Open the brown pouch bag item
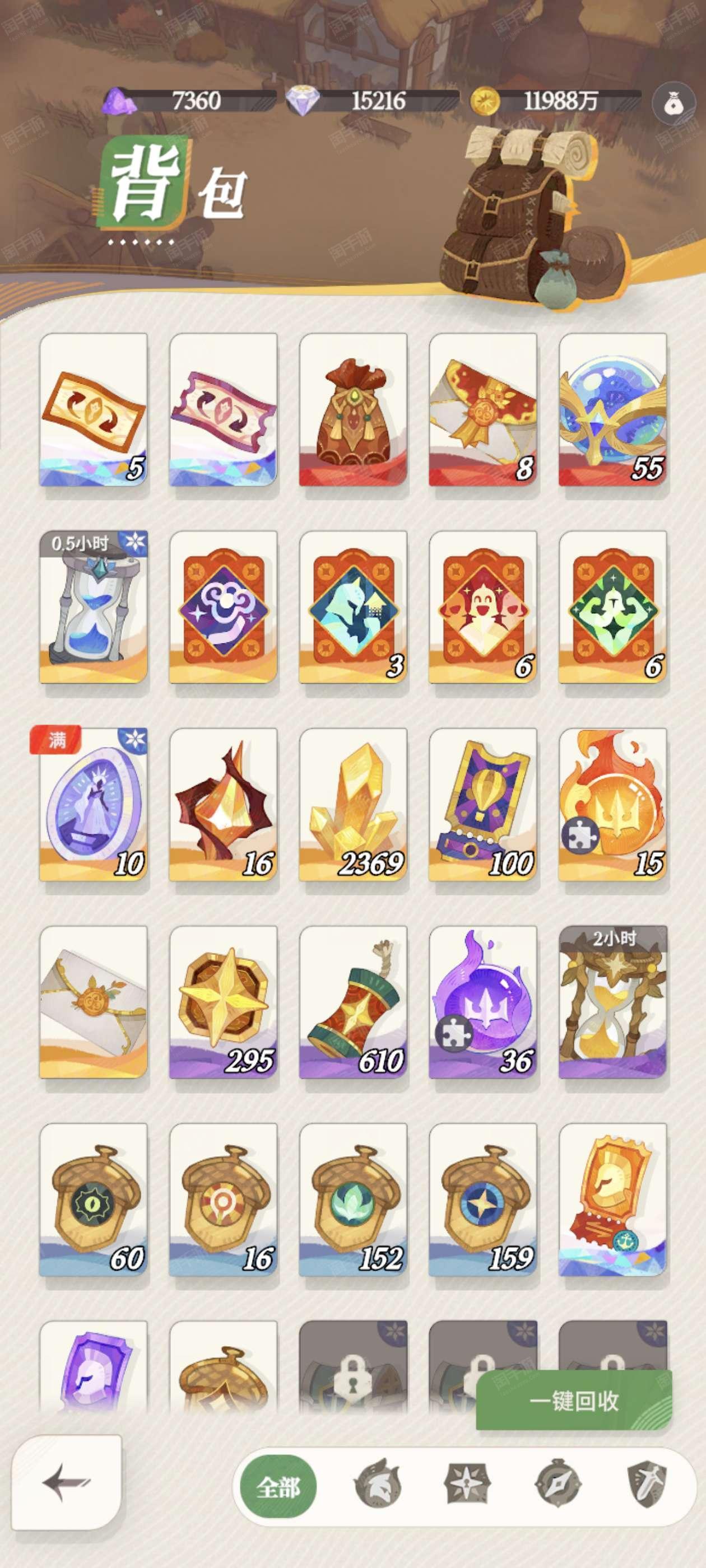 [x=352, y=410]
